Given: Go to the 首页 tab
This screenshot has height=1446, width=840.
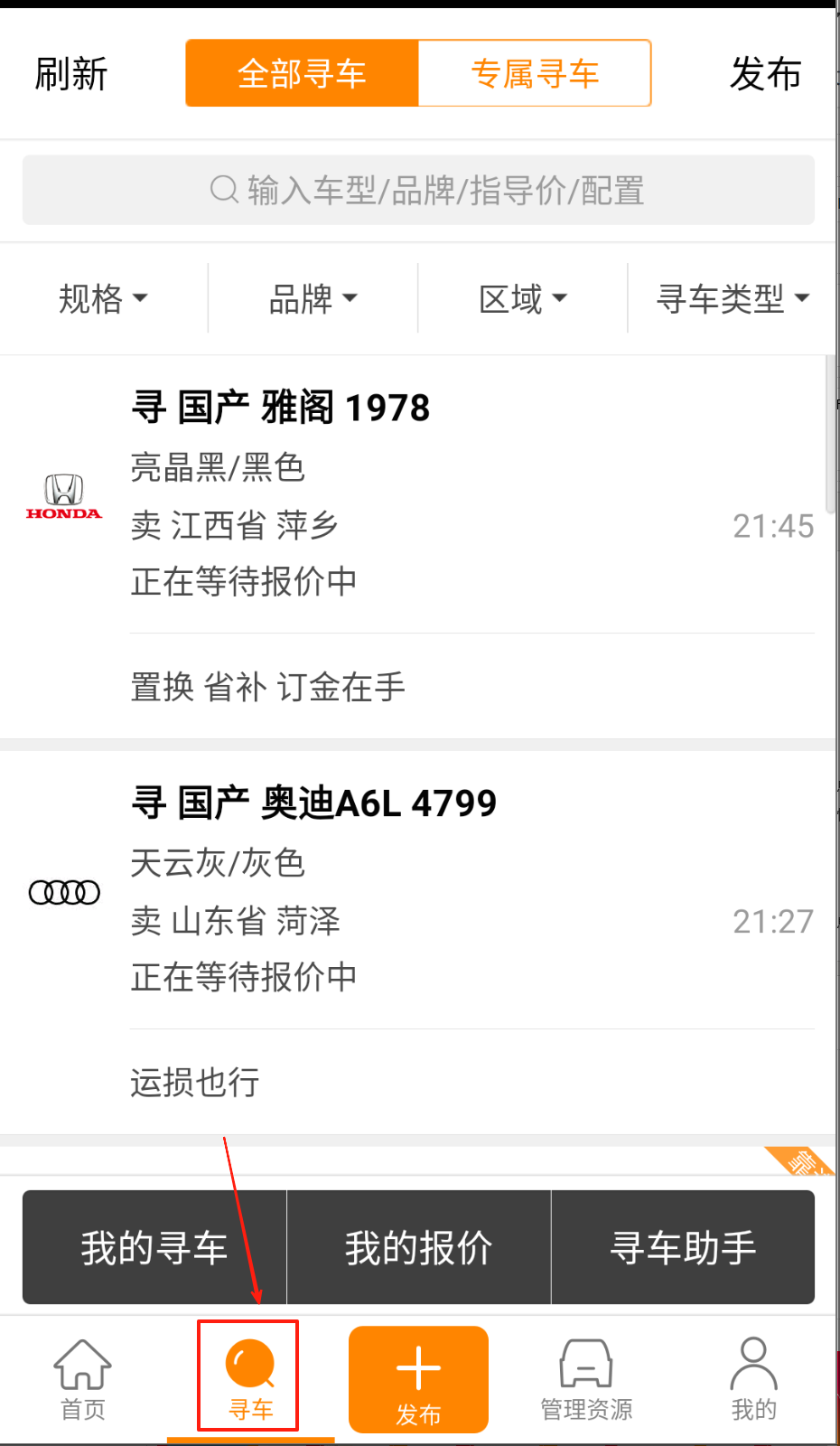Looking at the screenshot, I should tap(83, 1379).
